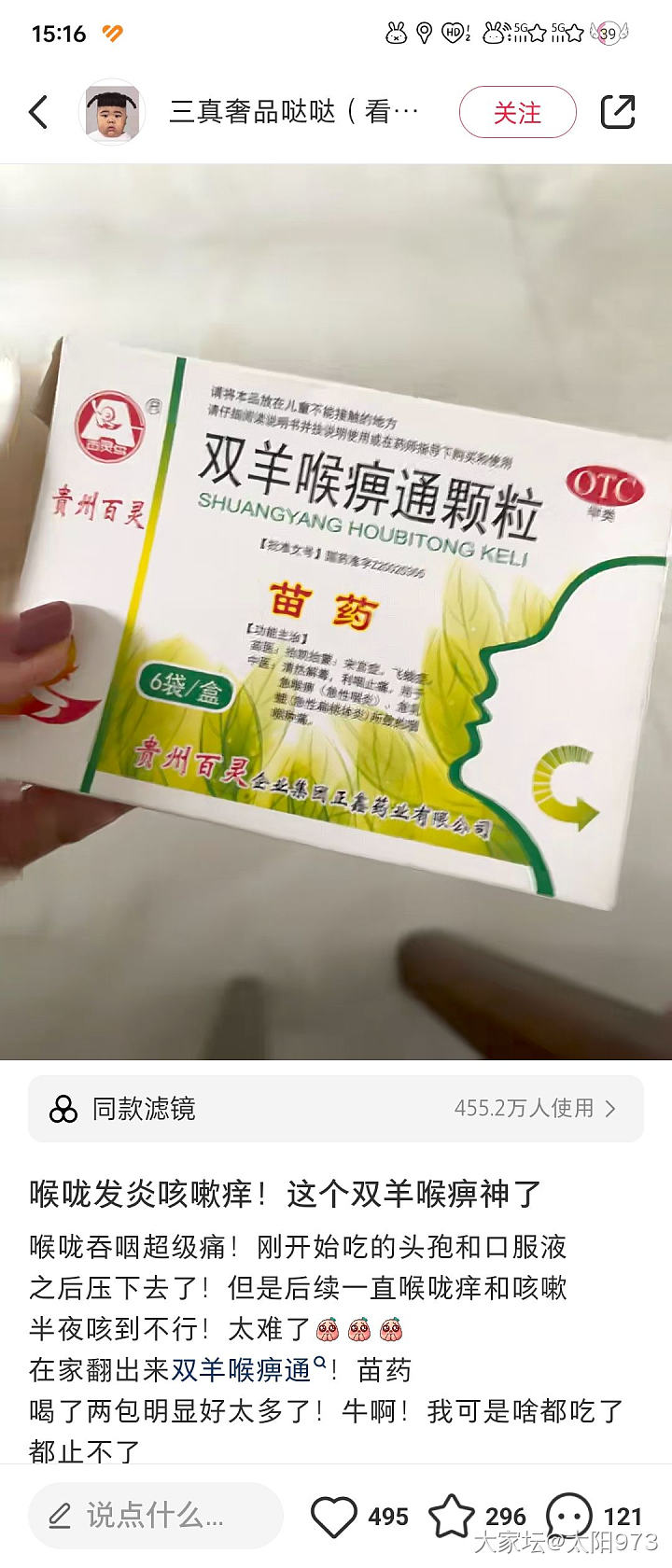The image size is (672, 1568).
Task: Open the author's profile avatar
Action: (x=113, y=112)
